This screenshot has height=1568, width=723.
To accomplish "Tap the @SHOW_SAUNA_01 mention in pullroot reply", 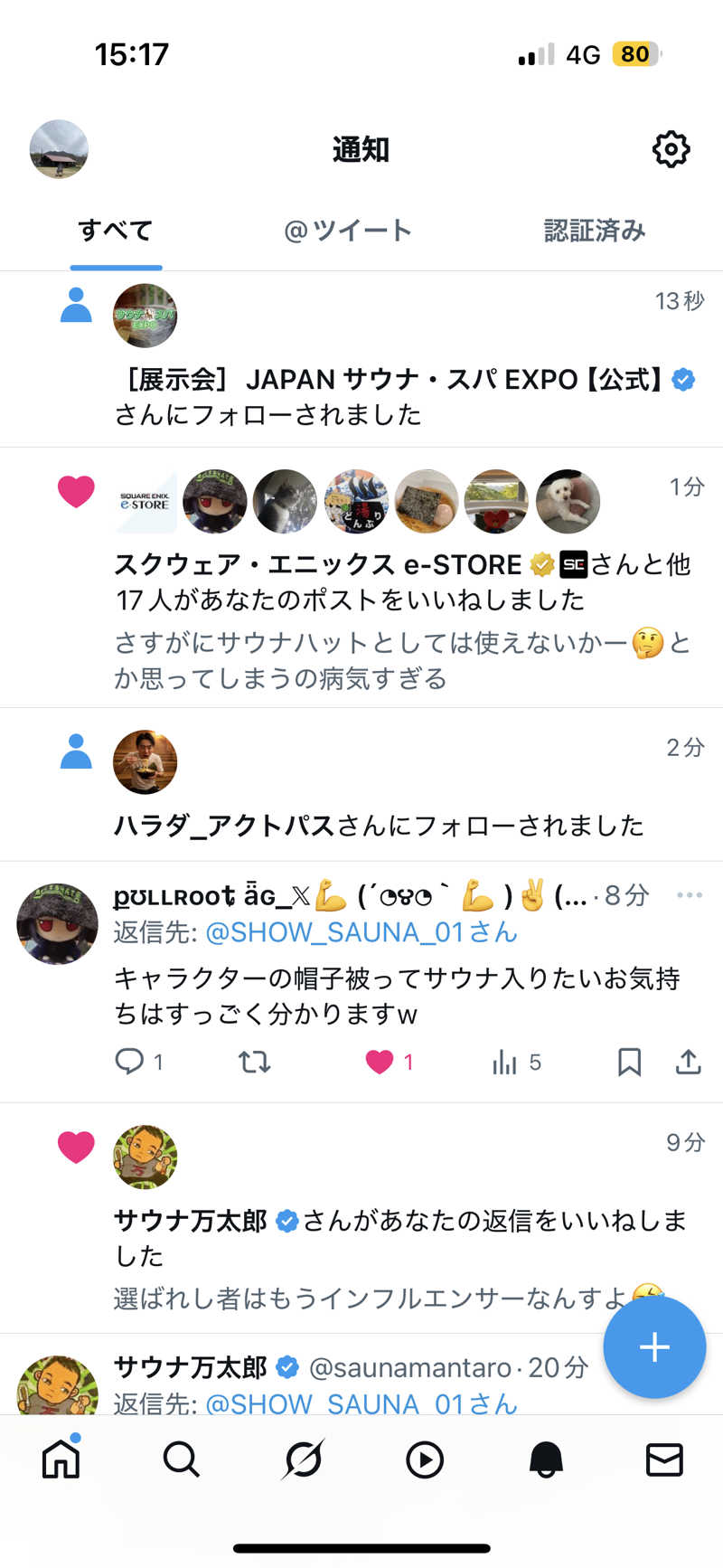I will pyautogui.click(x=361, y=932).
